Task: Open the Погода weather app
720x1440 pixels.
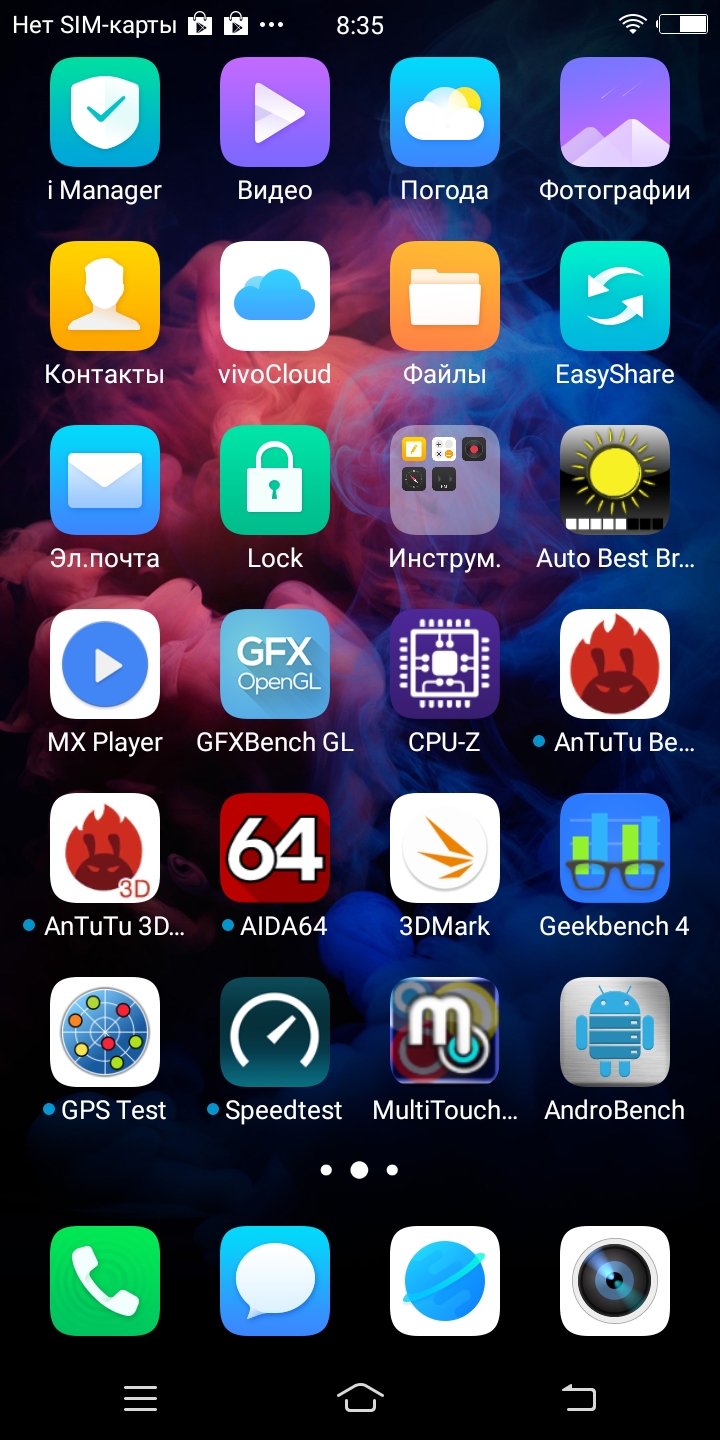Action: [445, 112]
